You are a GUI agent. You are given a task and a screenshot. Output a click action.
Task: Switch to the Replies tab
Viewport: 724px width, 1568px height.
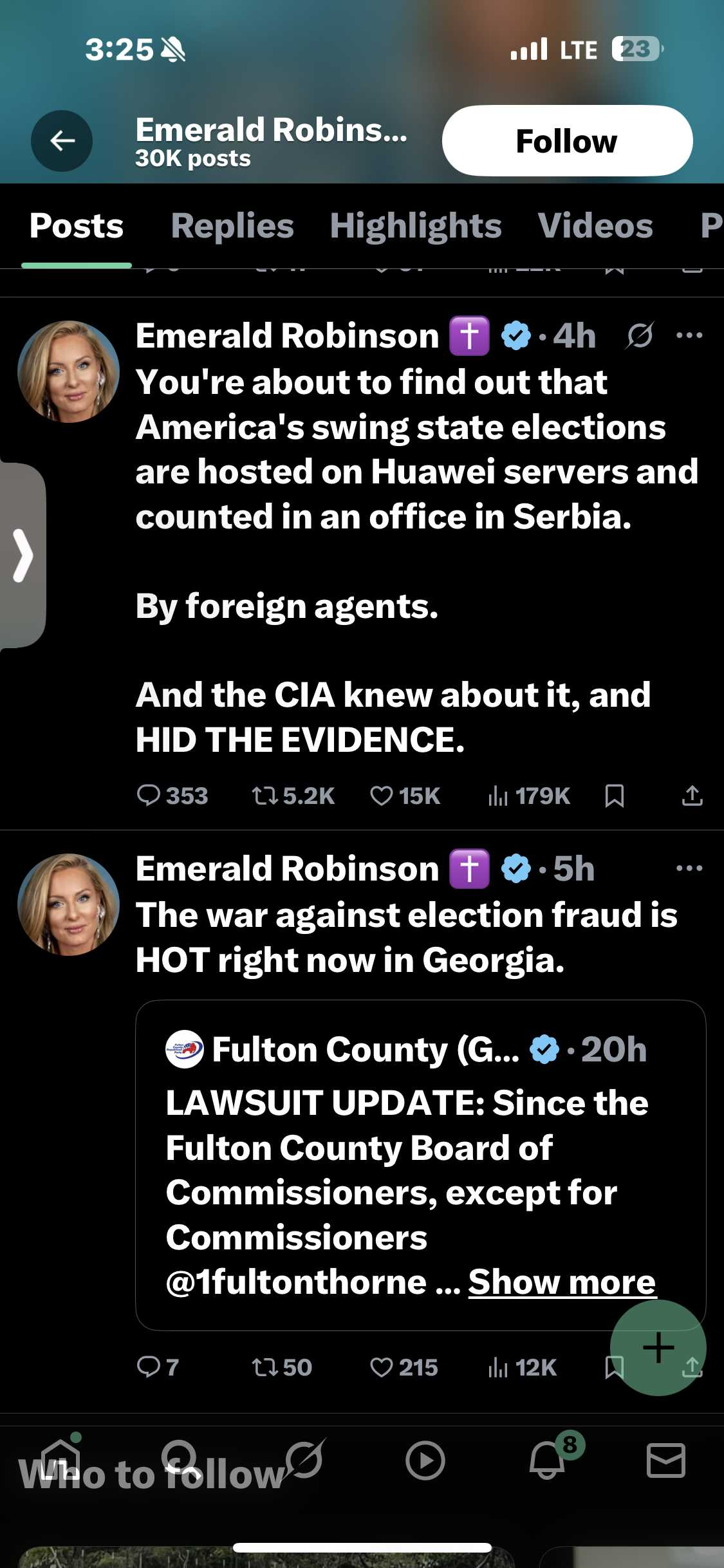[232, 226]
